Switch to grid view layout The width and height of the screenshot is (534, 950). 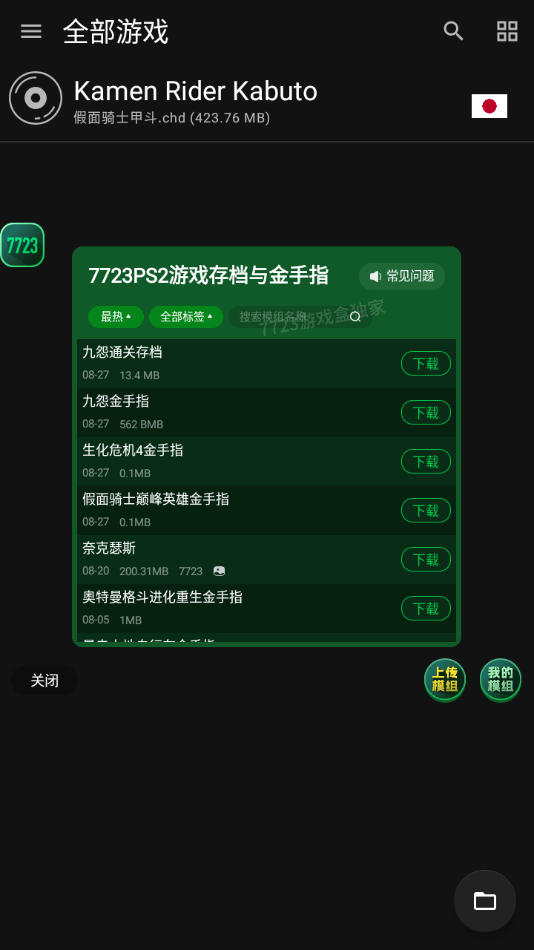507,31
